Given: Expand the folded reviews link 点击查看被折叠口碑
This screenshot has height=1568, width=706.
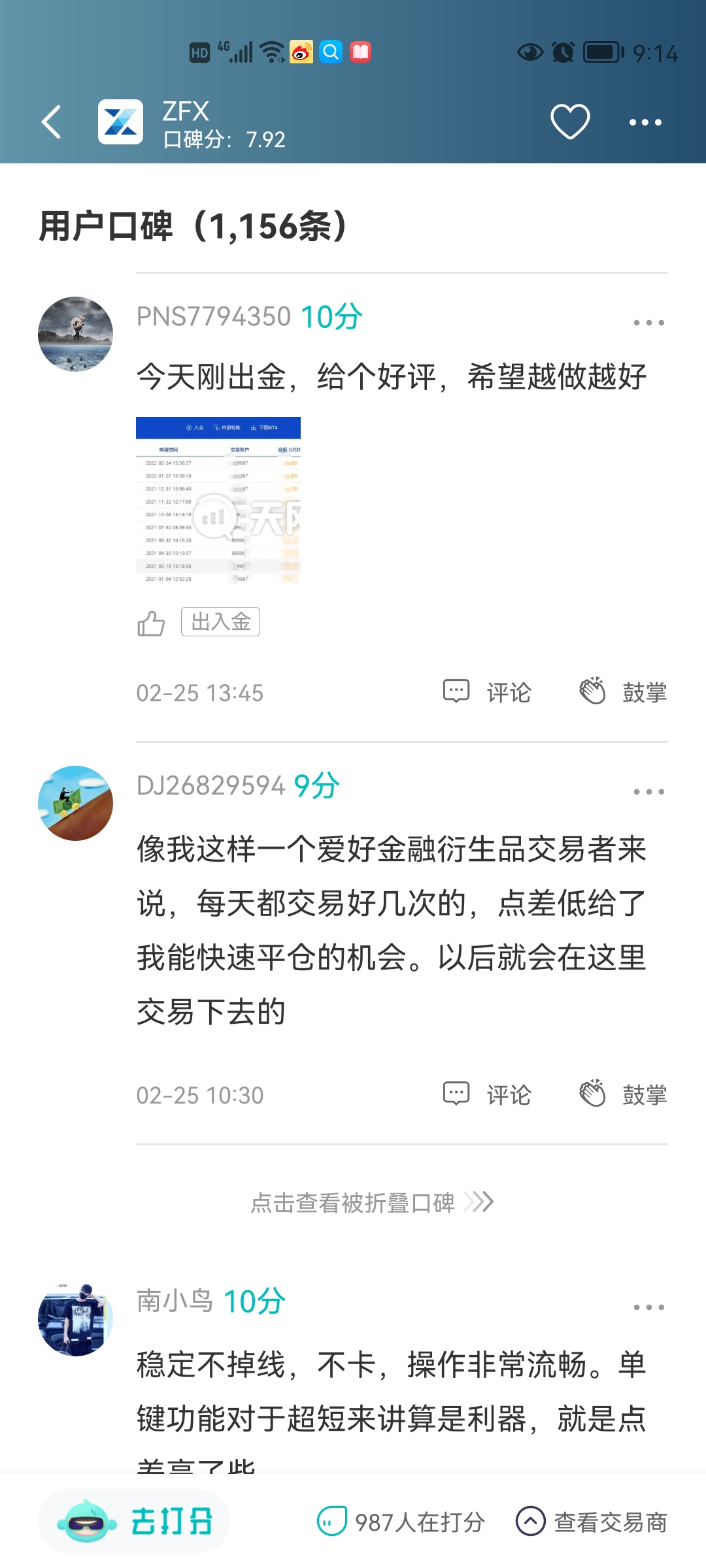Looking at the screenshot, I should (x=371, y=1202).
